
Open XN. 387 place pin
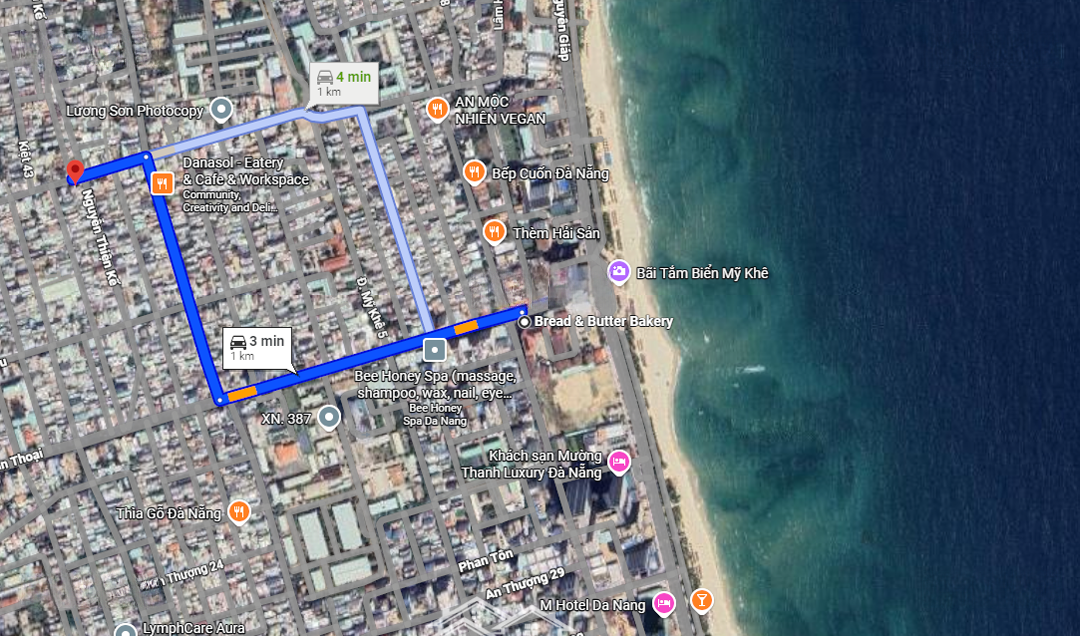[328, 418]
